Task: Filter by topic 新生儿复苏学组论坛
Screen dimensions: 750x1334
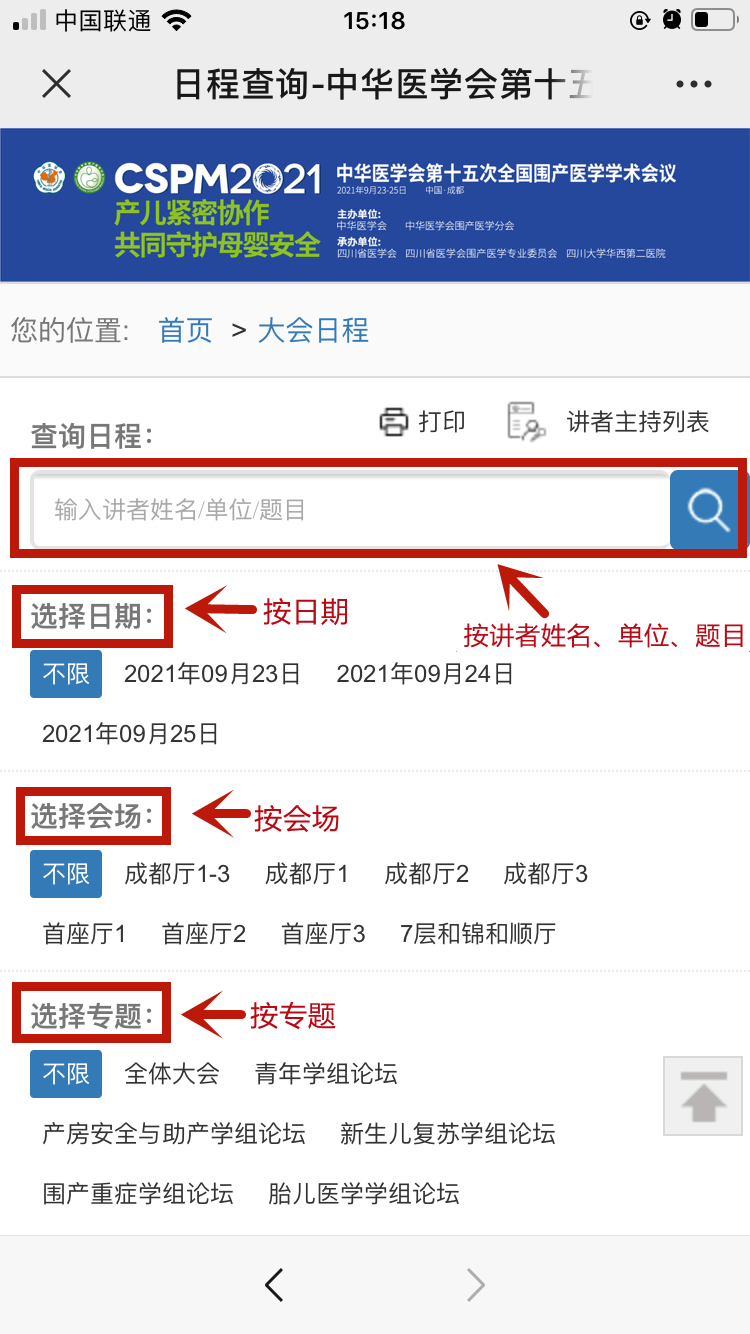Action: point(447,1134)
